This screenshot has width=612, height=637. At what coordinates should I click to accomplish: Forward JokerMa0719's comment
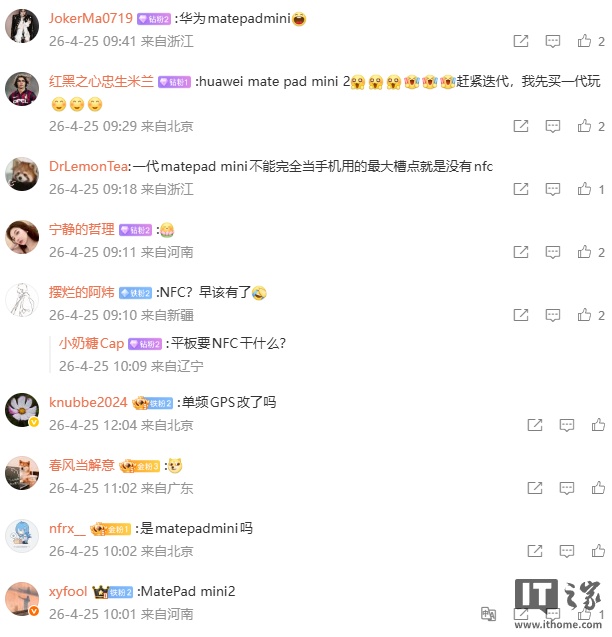point(521,42)
